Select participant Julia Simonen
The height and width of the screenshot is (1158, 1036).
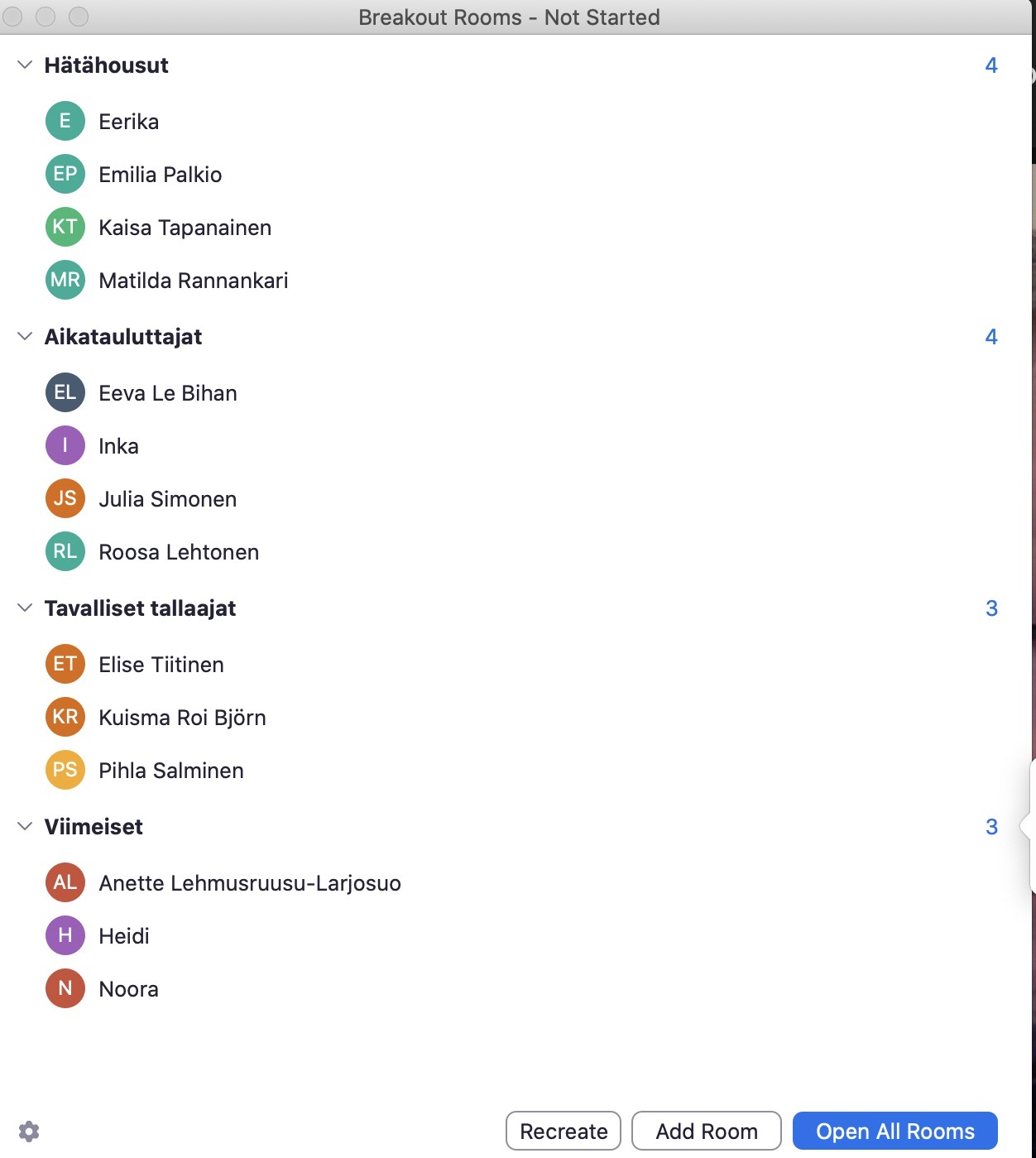pos(167,499)
